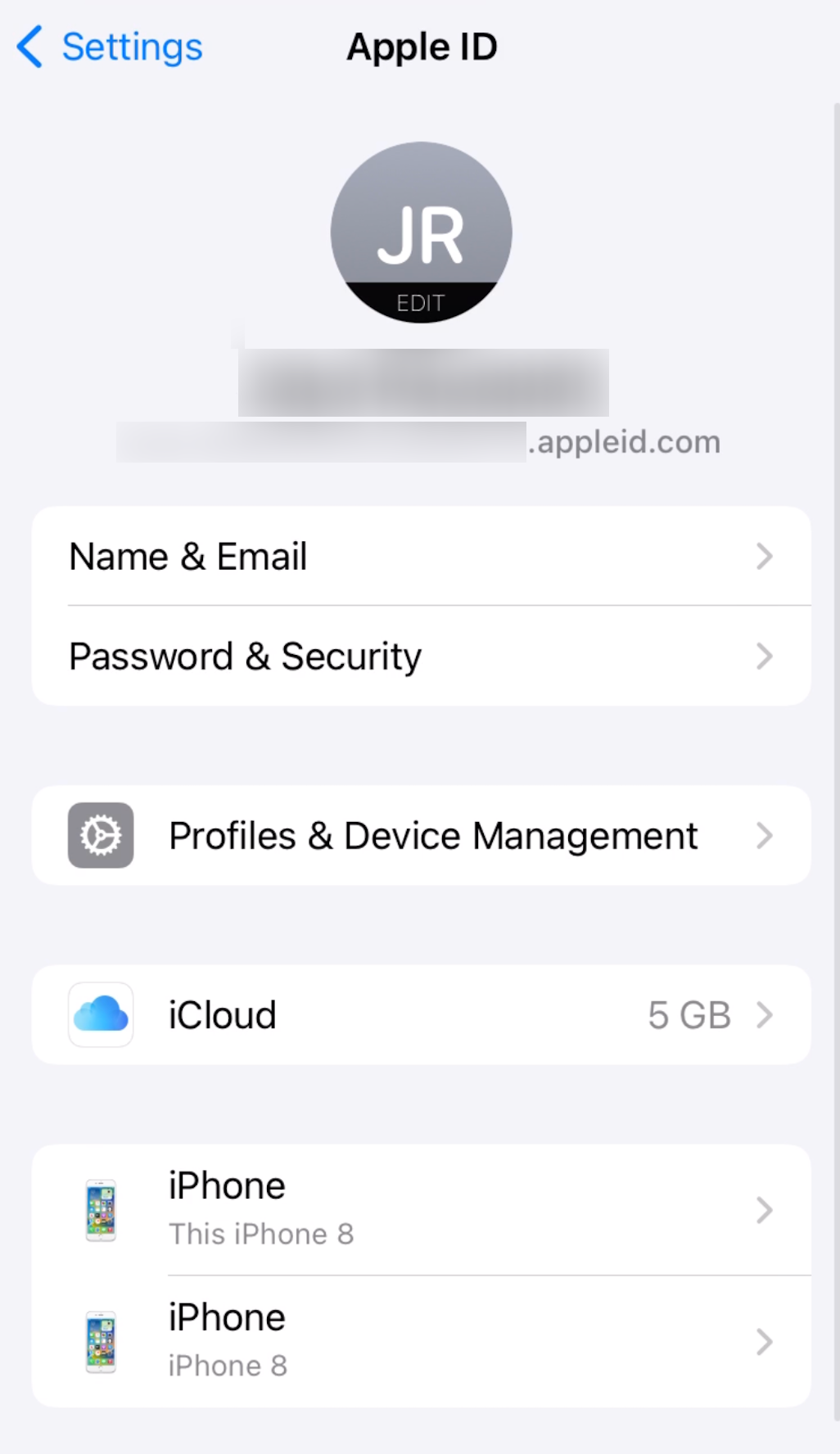The width and height of the screenshot is (840, 1454).
Task: Open Password & Security
Action: point(421,657)
